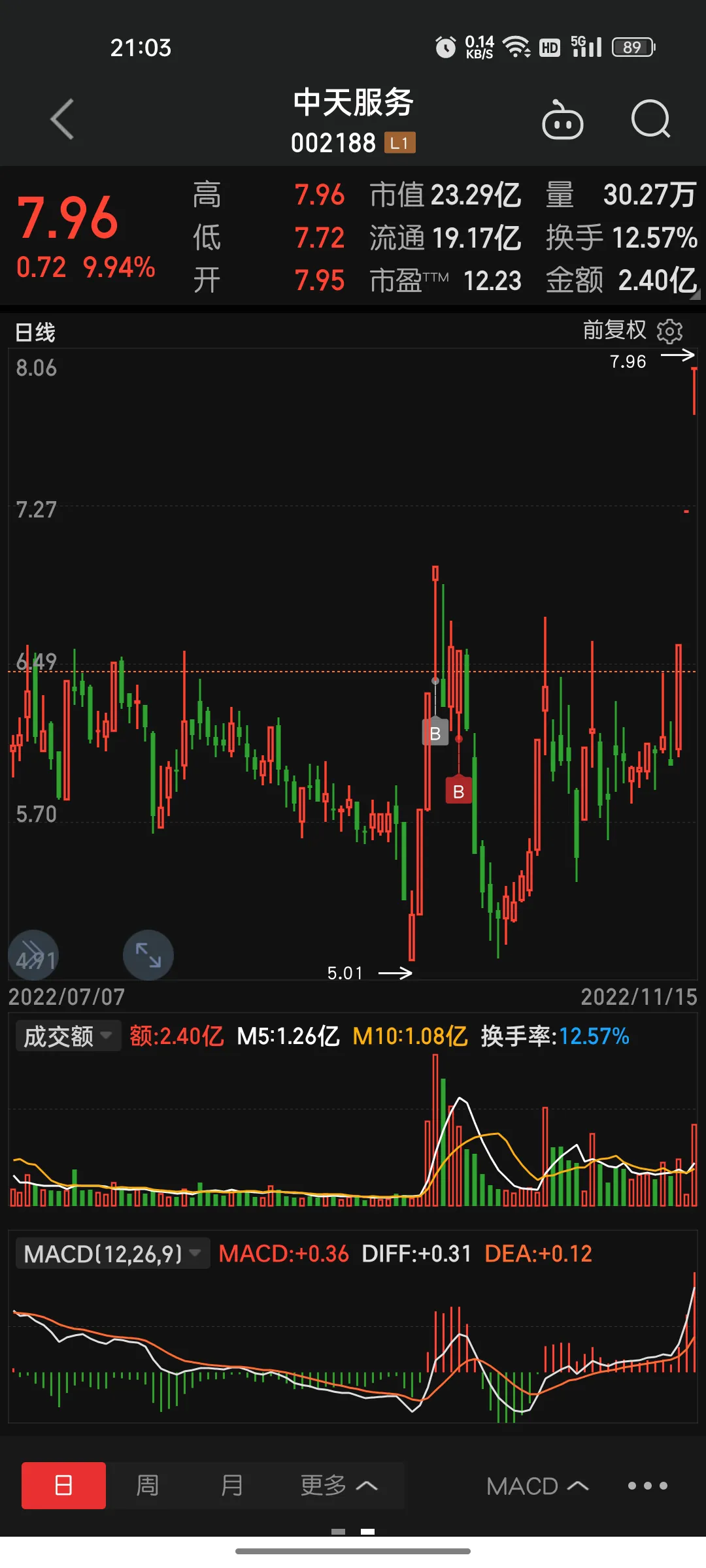Image resolution: width=706 pixels, height=1568 pixels.
Task: Open the 成交额 indicator dropdown
Action: 68,1036
